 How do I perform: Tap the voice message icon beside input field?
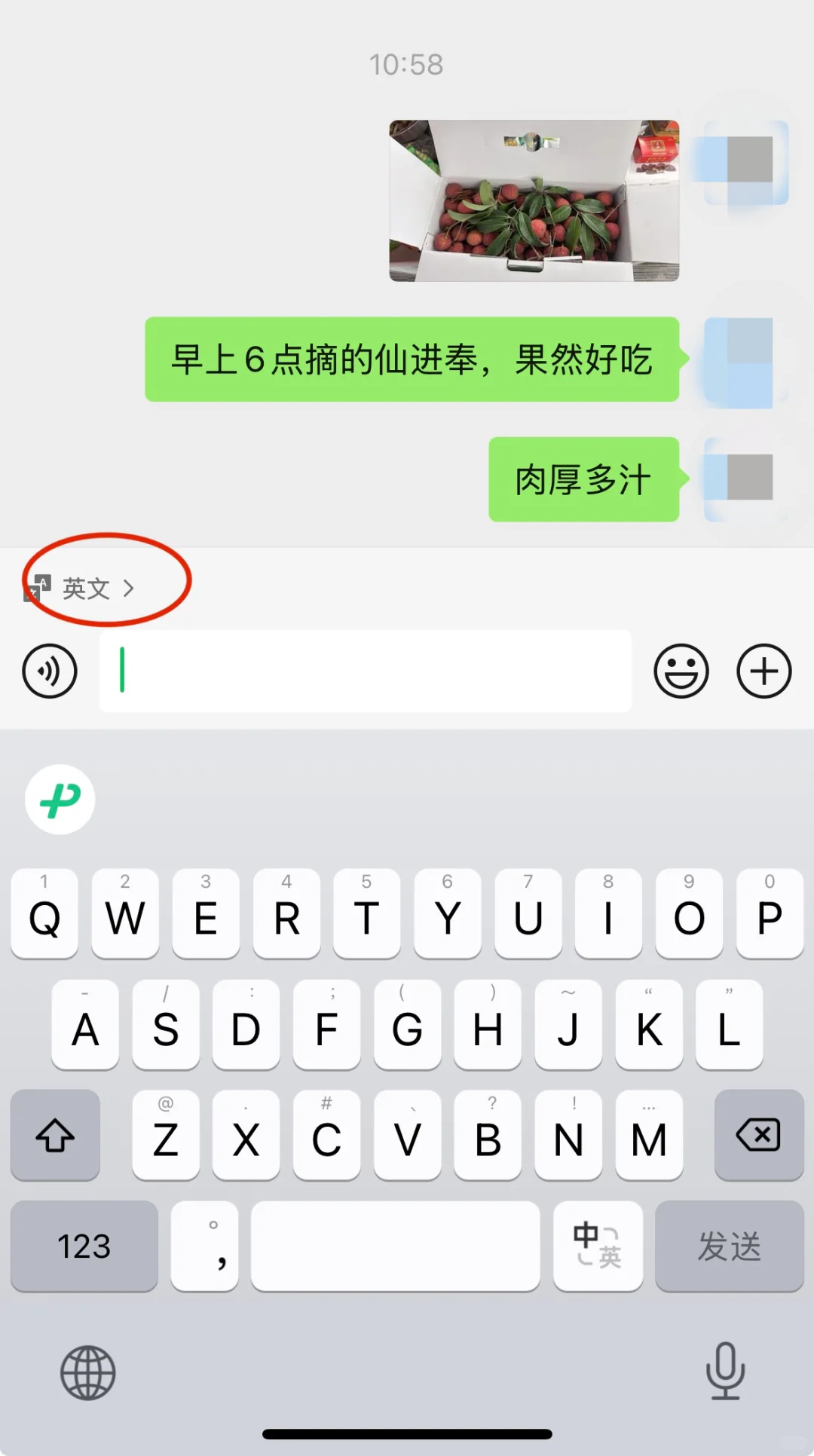[x=49, y=671]
